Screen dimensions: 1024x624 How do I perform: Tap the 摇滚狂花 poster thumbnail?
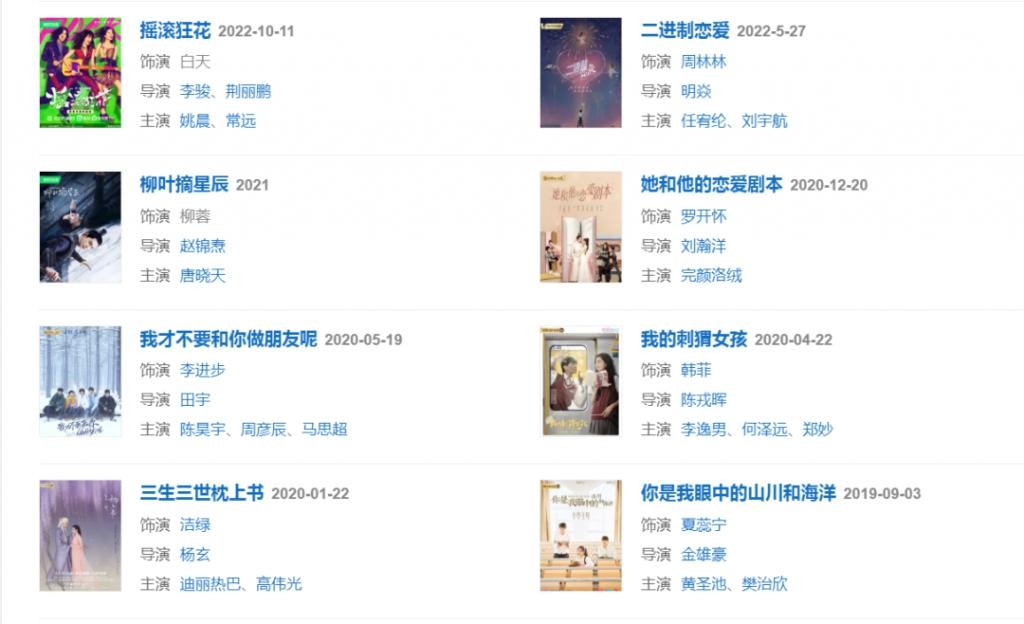pos(80,72)
